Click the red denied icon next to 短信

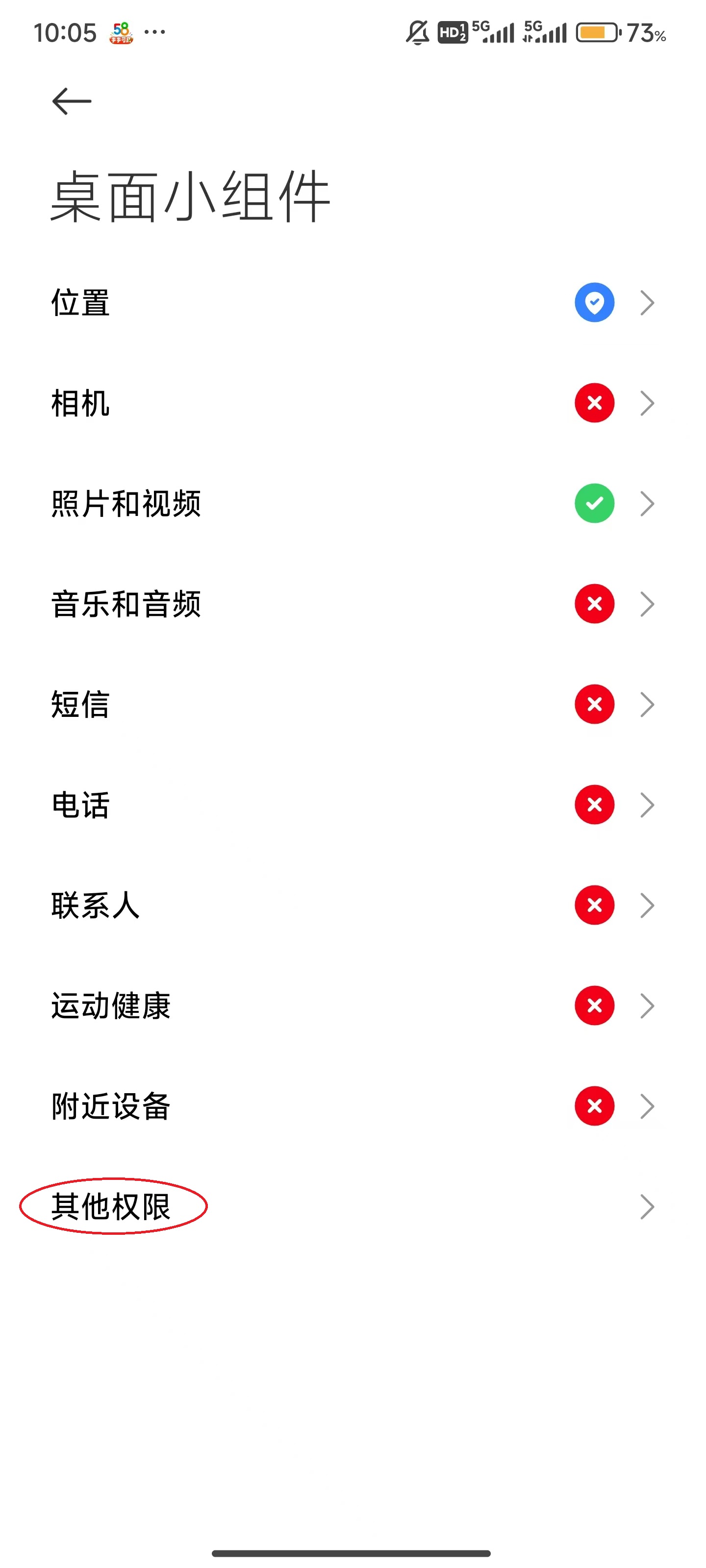click(594, 704)
